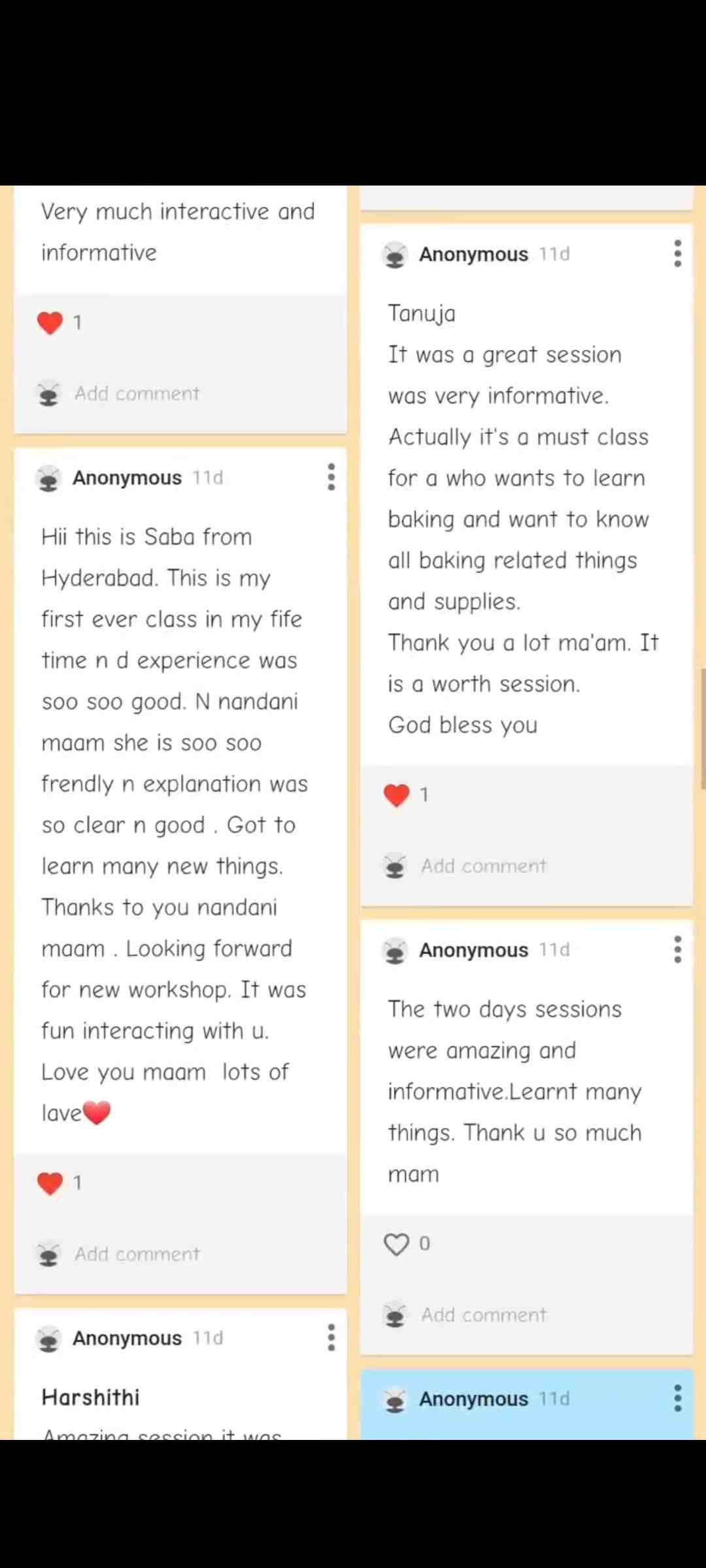706x1568 pixels.
Task: Tap the heart under Saba's post
Action: [x=50, y=1183]
